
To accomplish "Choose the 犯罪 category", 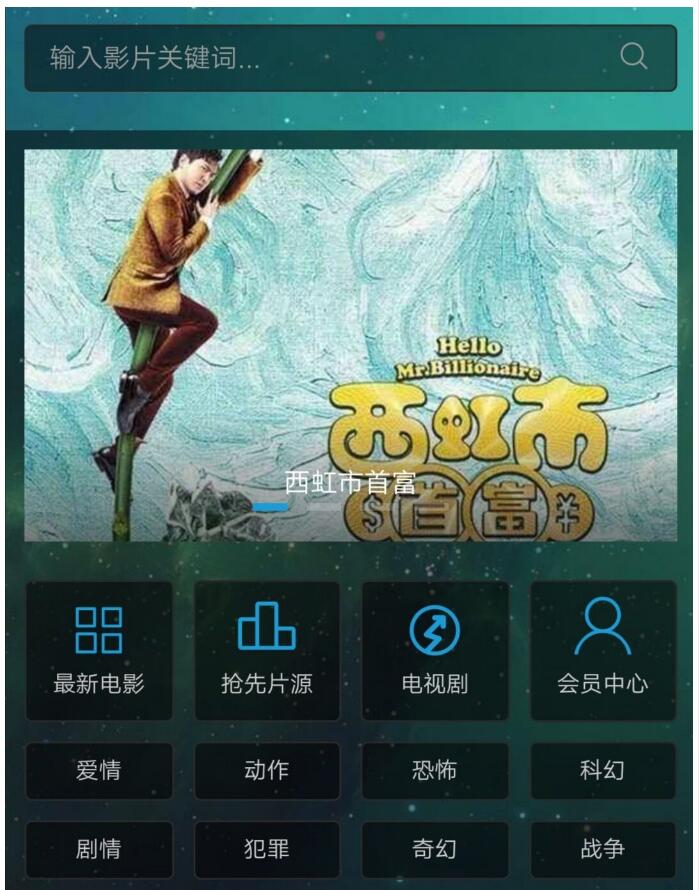I will 267,850.
